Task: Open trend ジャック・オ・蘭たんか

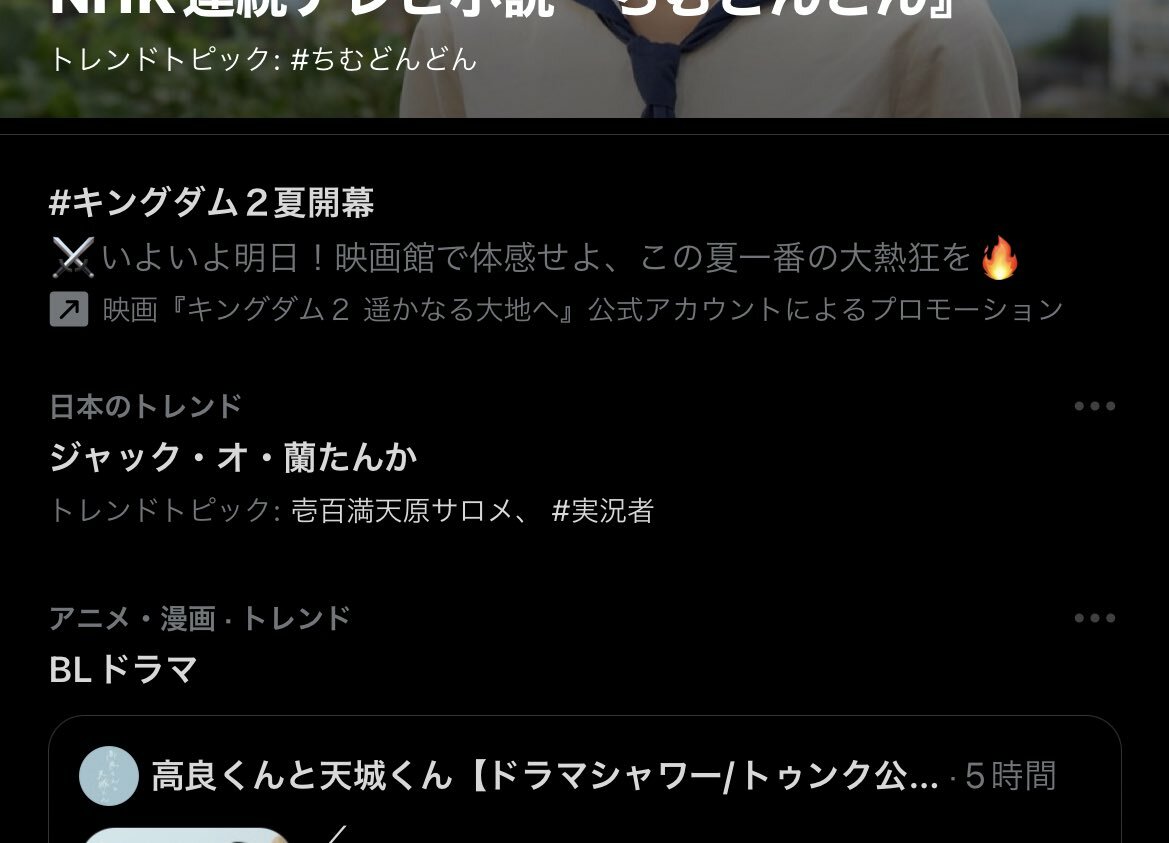Action: pos(233,458)
